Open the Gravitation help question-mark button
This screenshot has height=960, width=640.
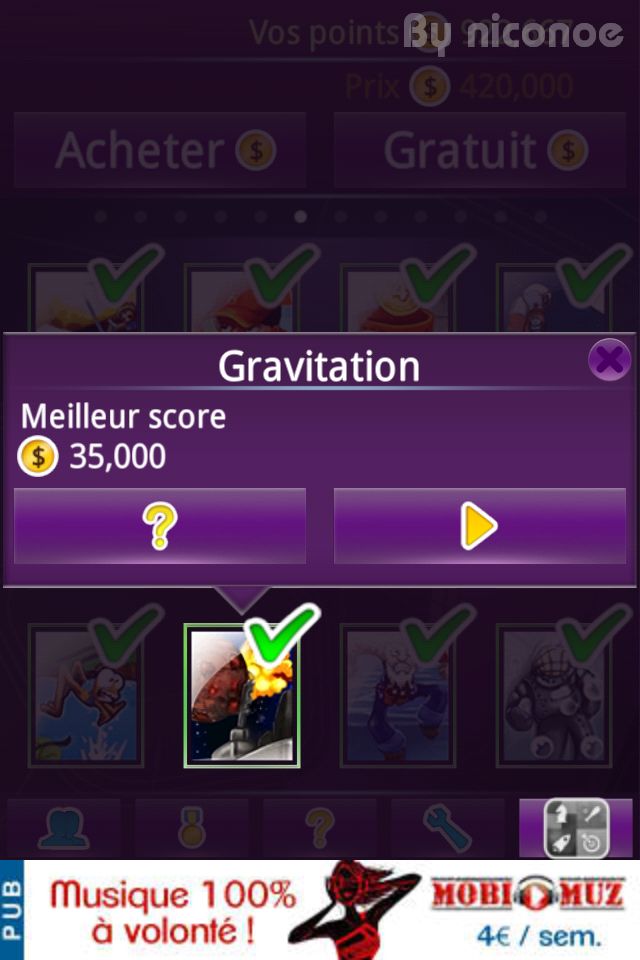160,526
